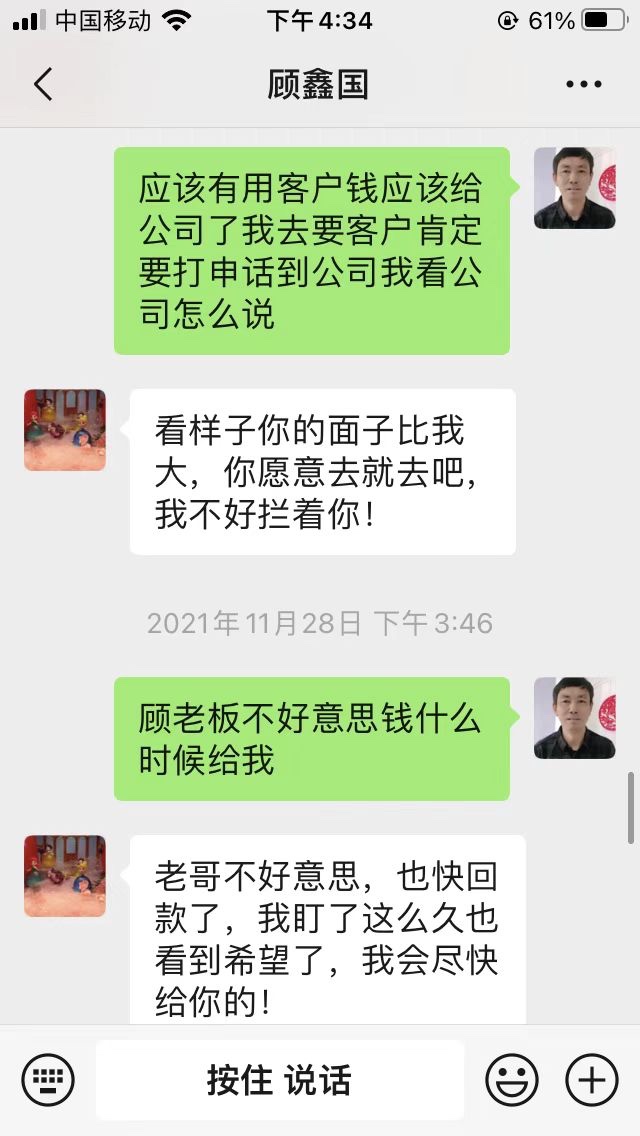View avatar beside message 老哥不好意思

[65, 876]
